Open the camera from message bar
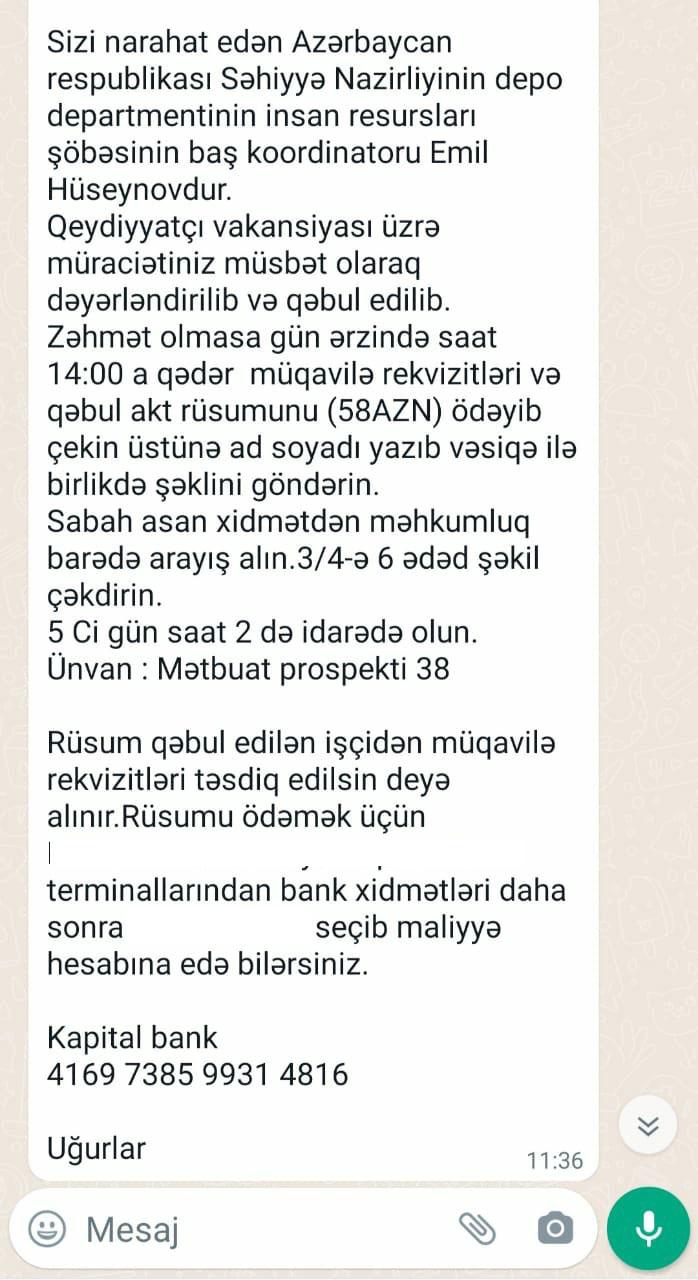 pos(555,1228)
